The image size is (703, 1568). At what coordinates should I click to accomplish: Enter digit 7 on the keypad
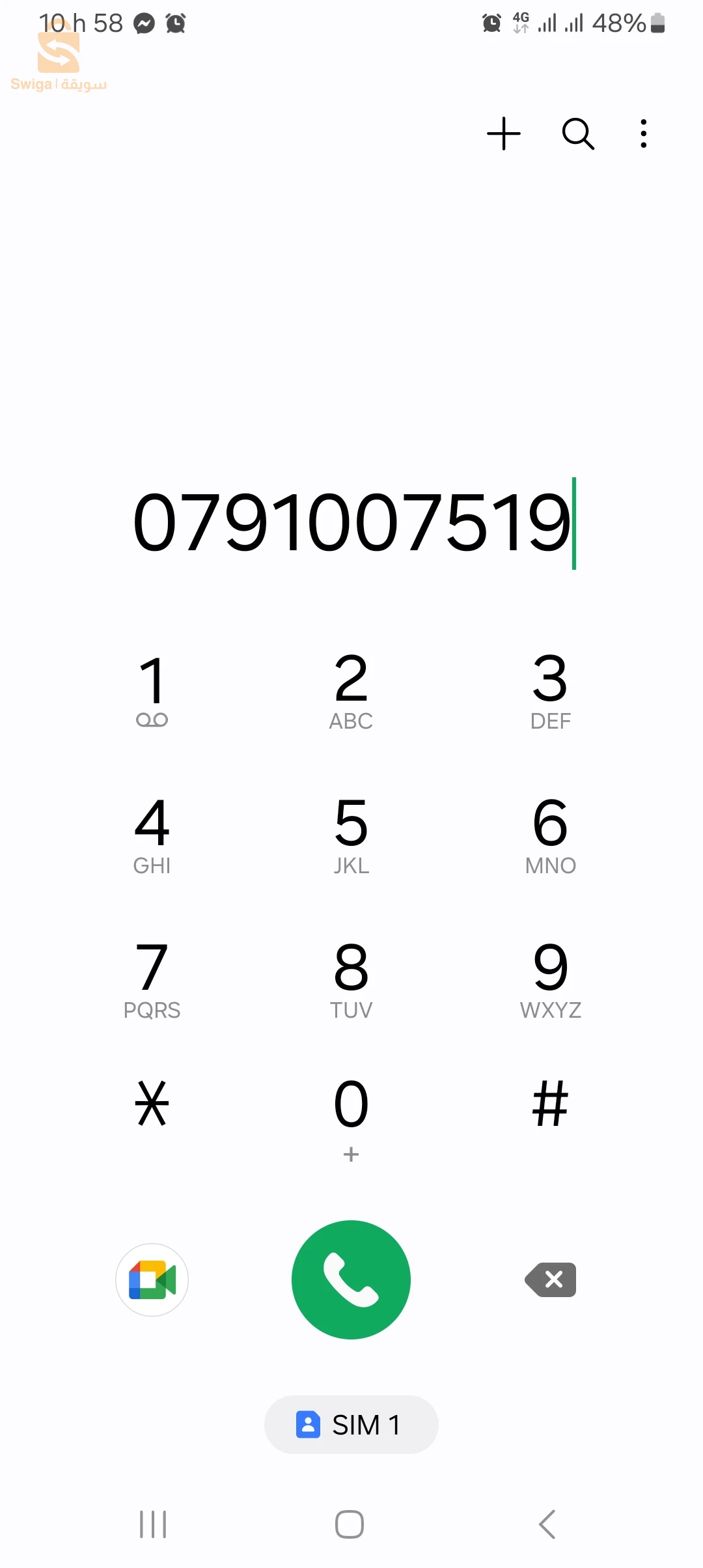pos(152,979)
